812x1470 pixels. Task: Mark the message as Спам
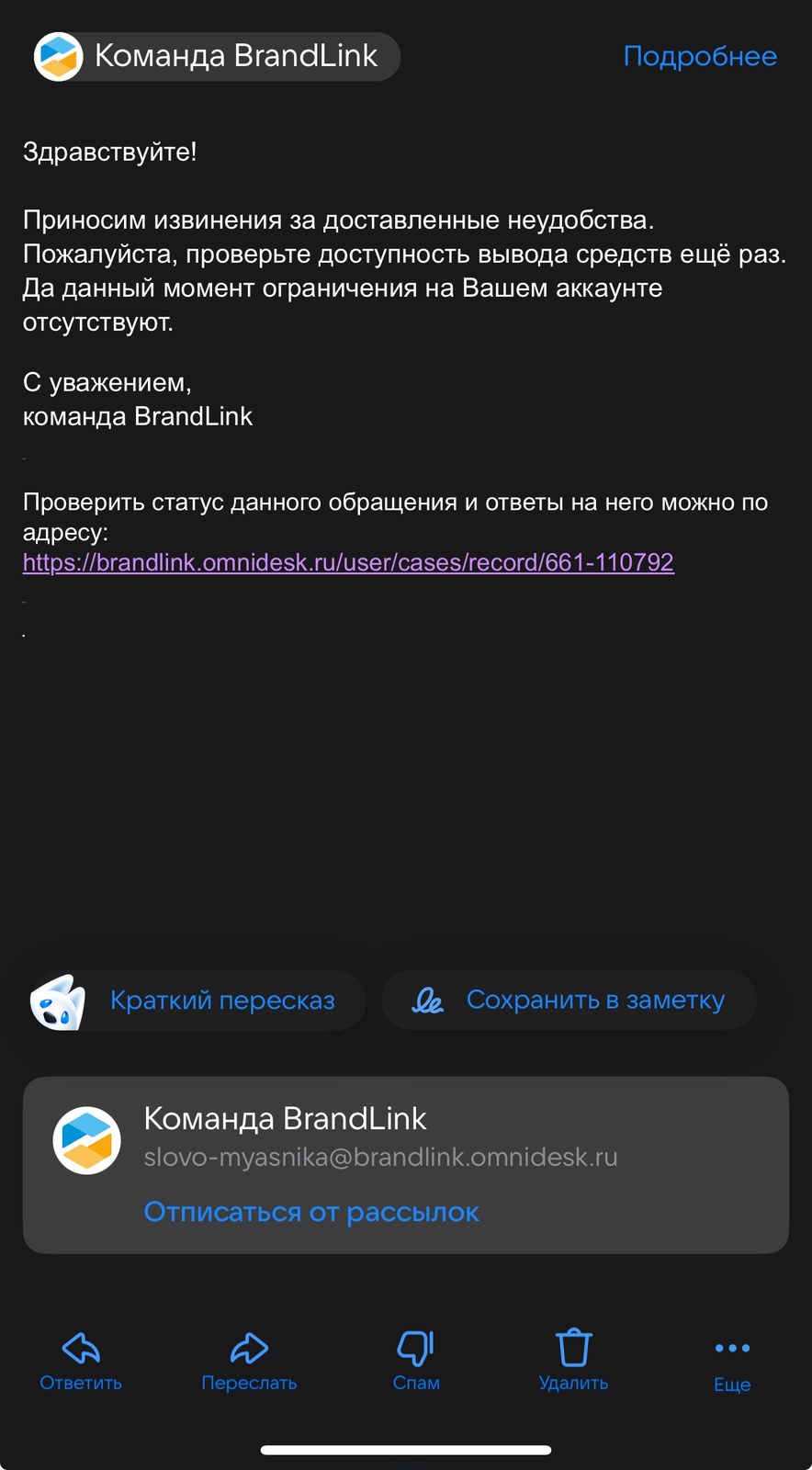click(416, 1362)
